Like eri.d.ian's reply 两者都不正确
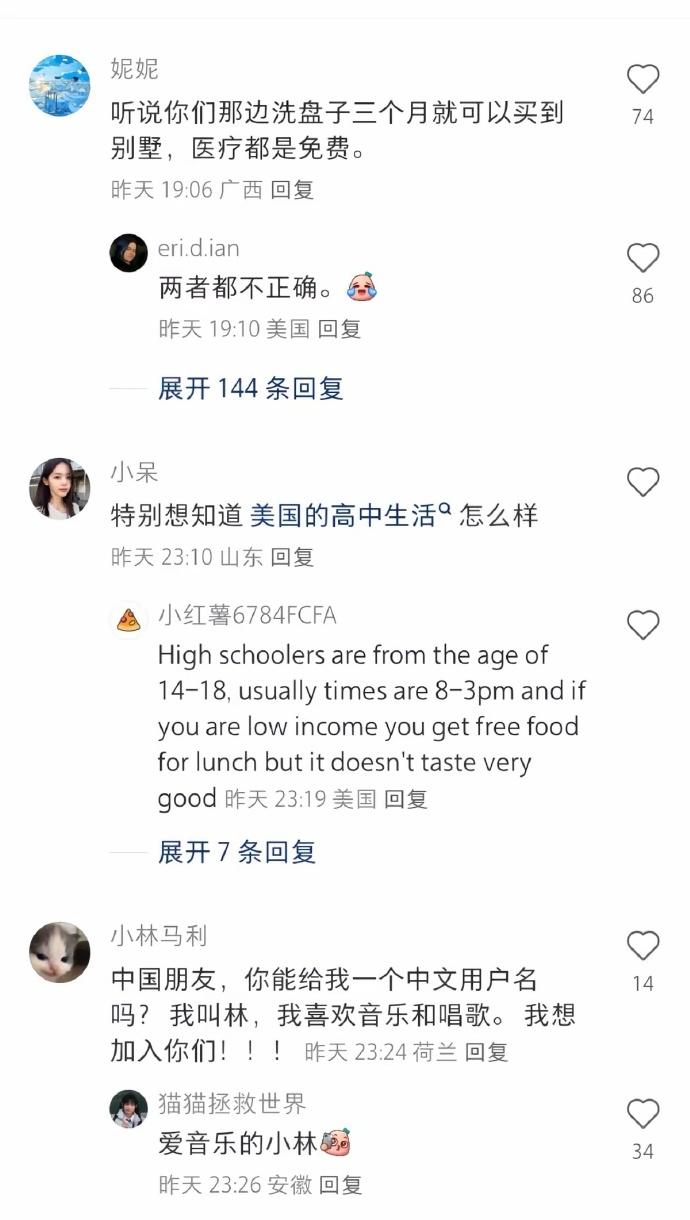690x1220 pixels. click(643, 259)
